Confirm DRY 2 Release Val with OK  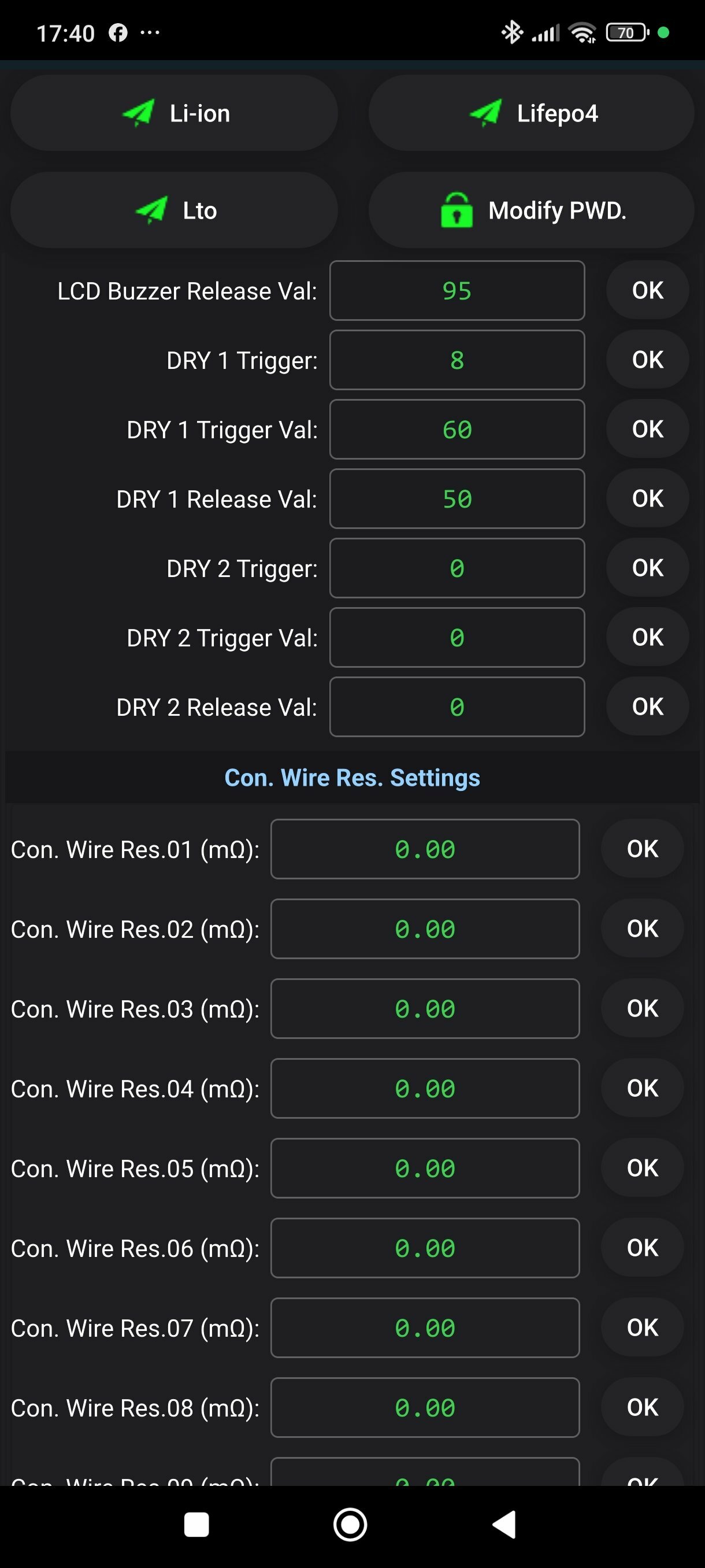pos(647,707)
